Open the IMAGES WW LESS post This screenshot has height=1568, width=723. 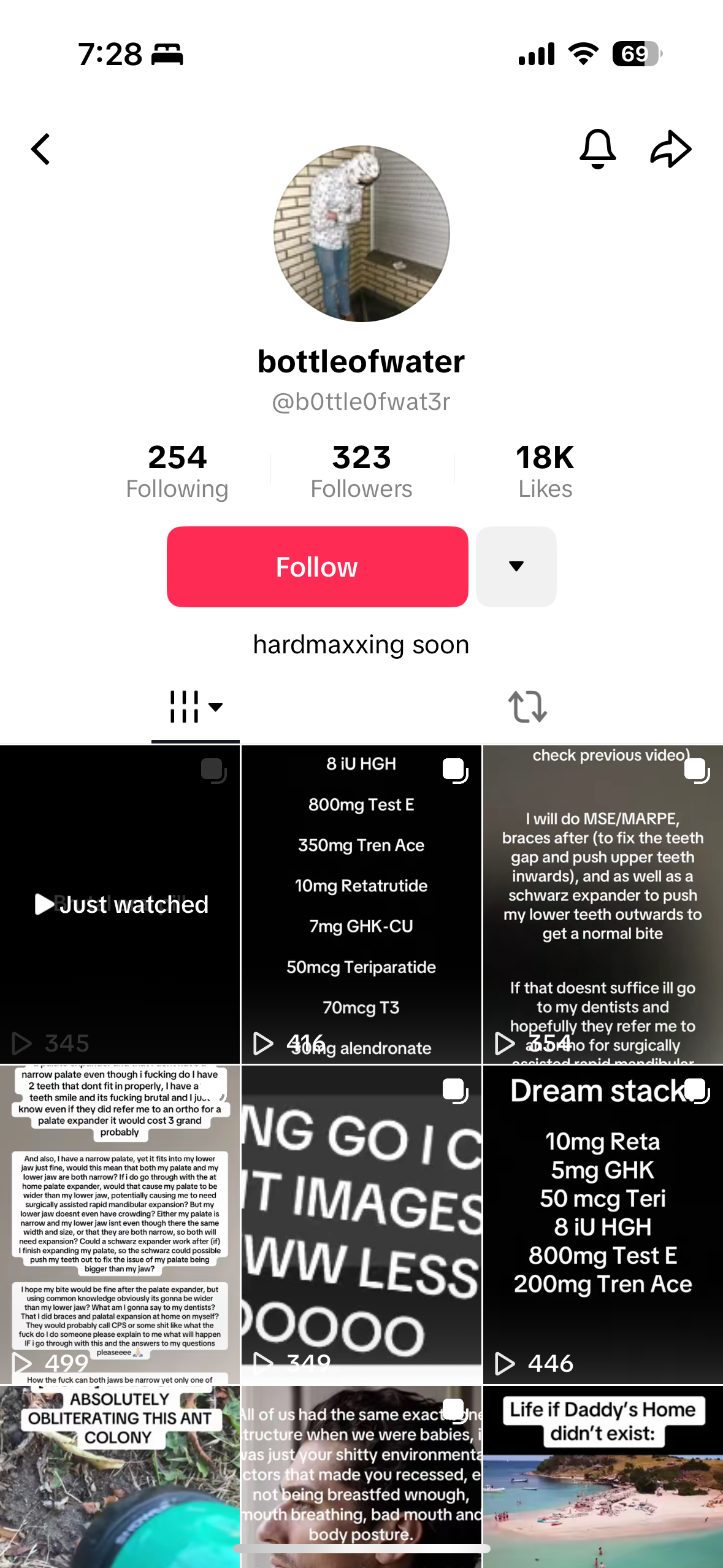[x=361, y=1224]
